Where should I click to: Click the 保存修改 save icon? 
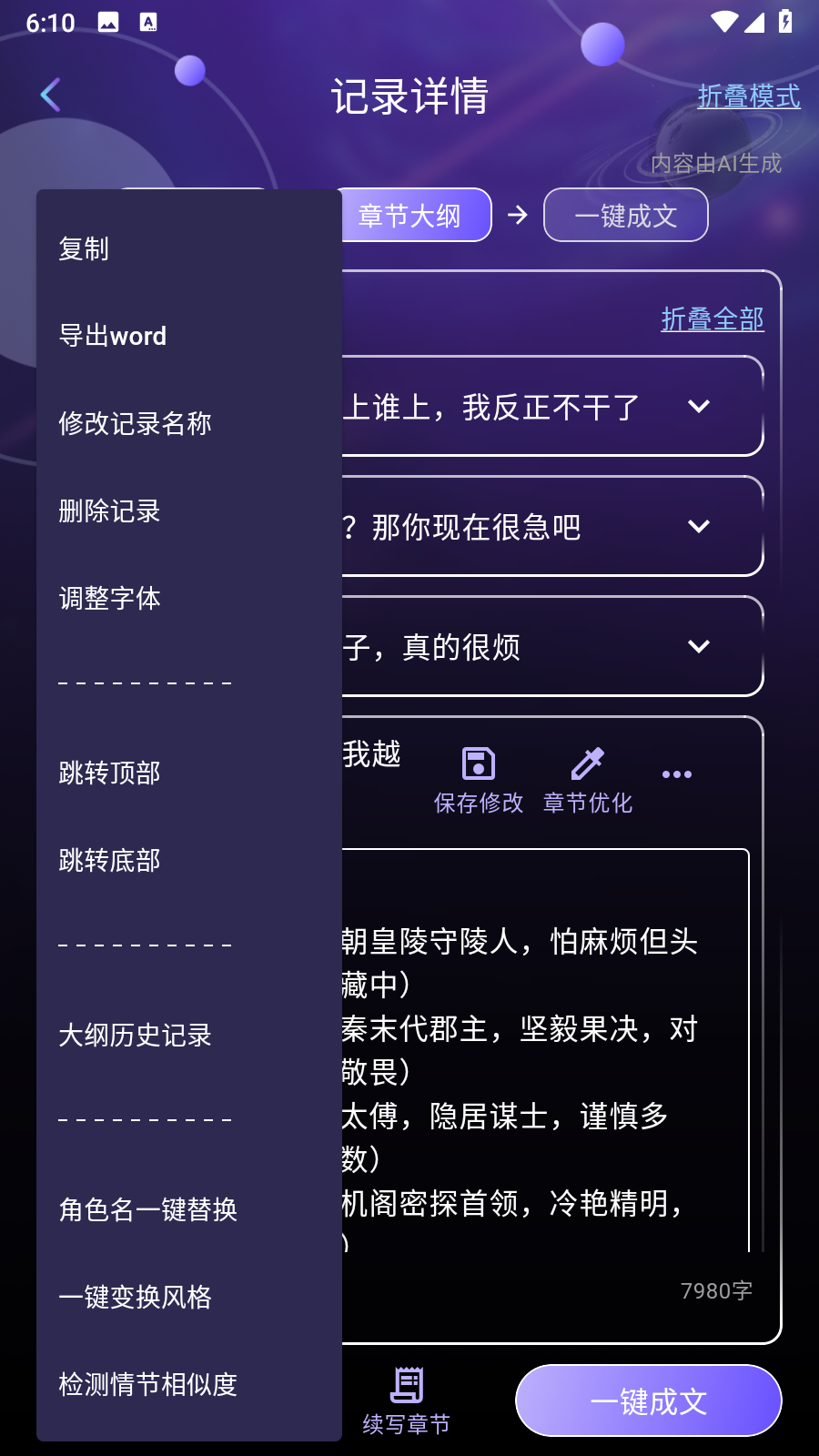tap(478, 762)
